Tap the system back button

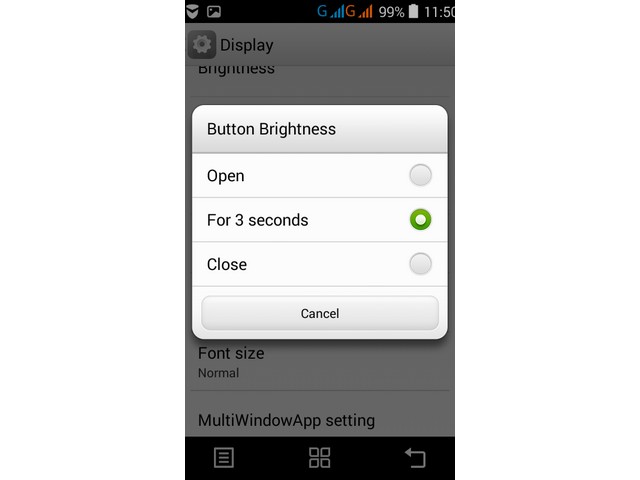414,458
